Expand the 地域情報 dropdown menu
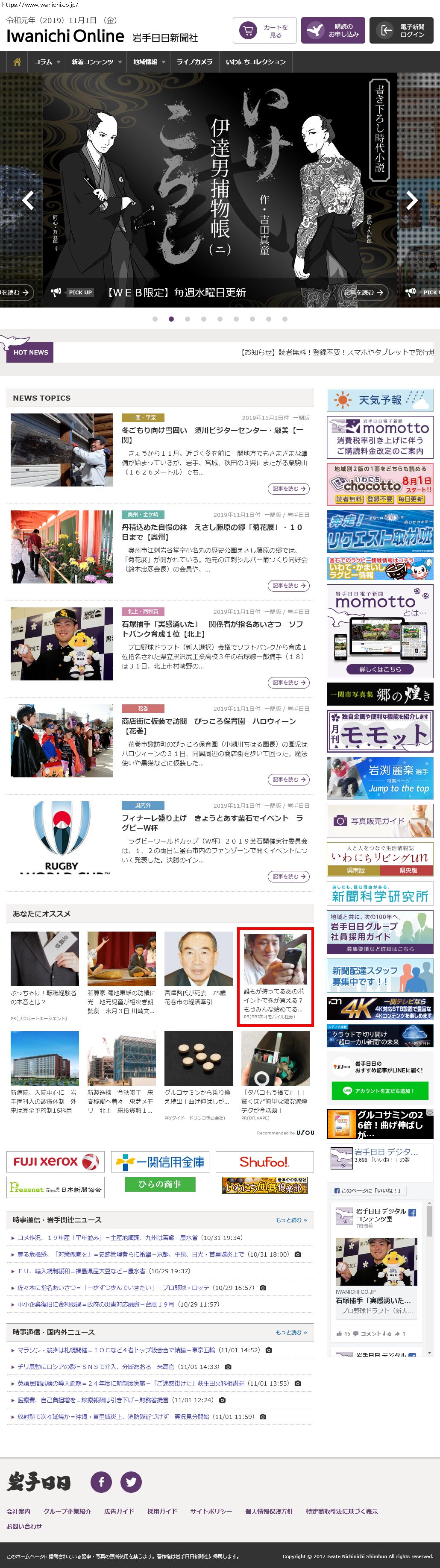The height and width of the screenshot is (1568, 440). [x=149, y=62]
